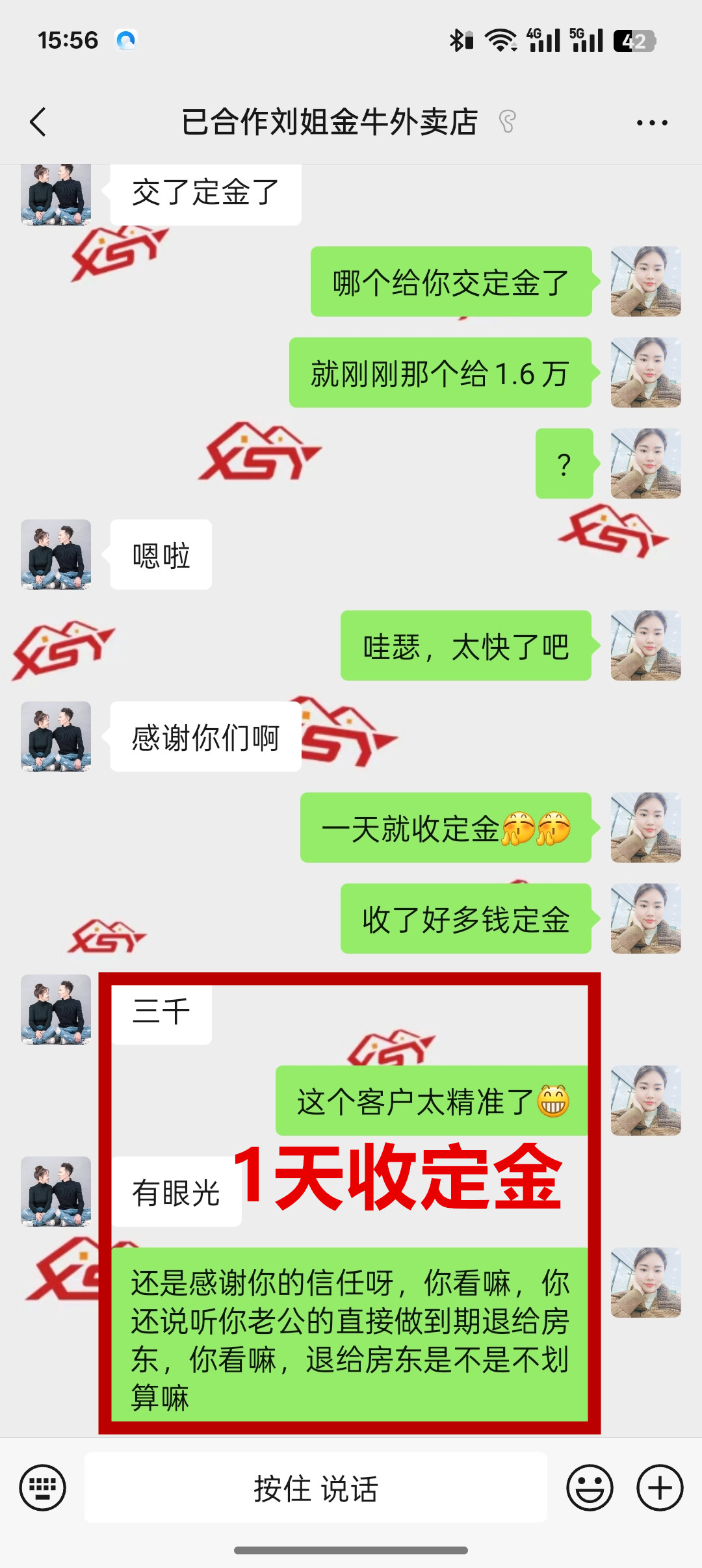Go back from the chat
Screen dimensions: 702x1568
[x=38, y=122]
